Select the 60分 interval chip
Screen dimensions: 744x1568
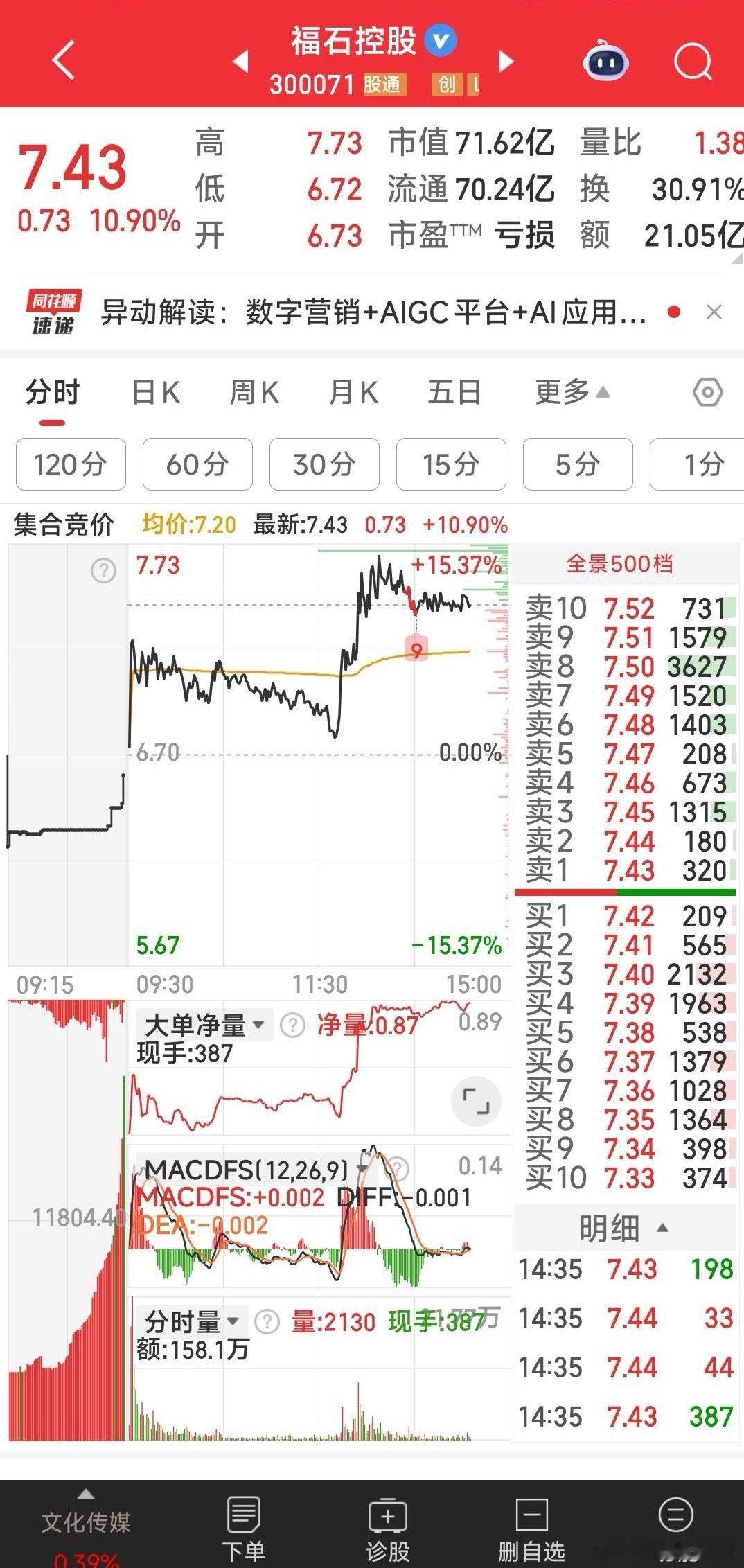tap(197, 464)
